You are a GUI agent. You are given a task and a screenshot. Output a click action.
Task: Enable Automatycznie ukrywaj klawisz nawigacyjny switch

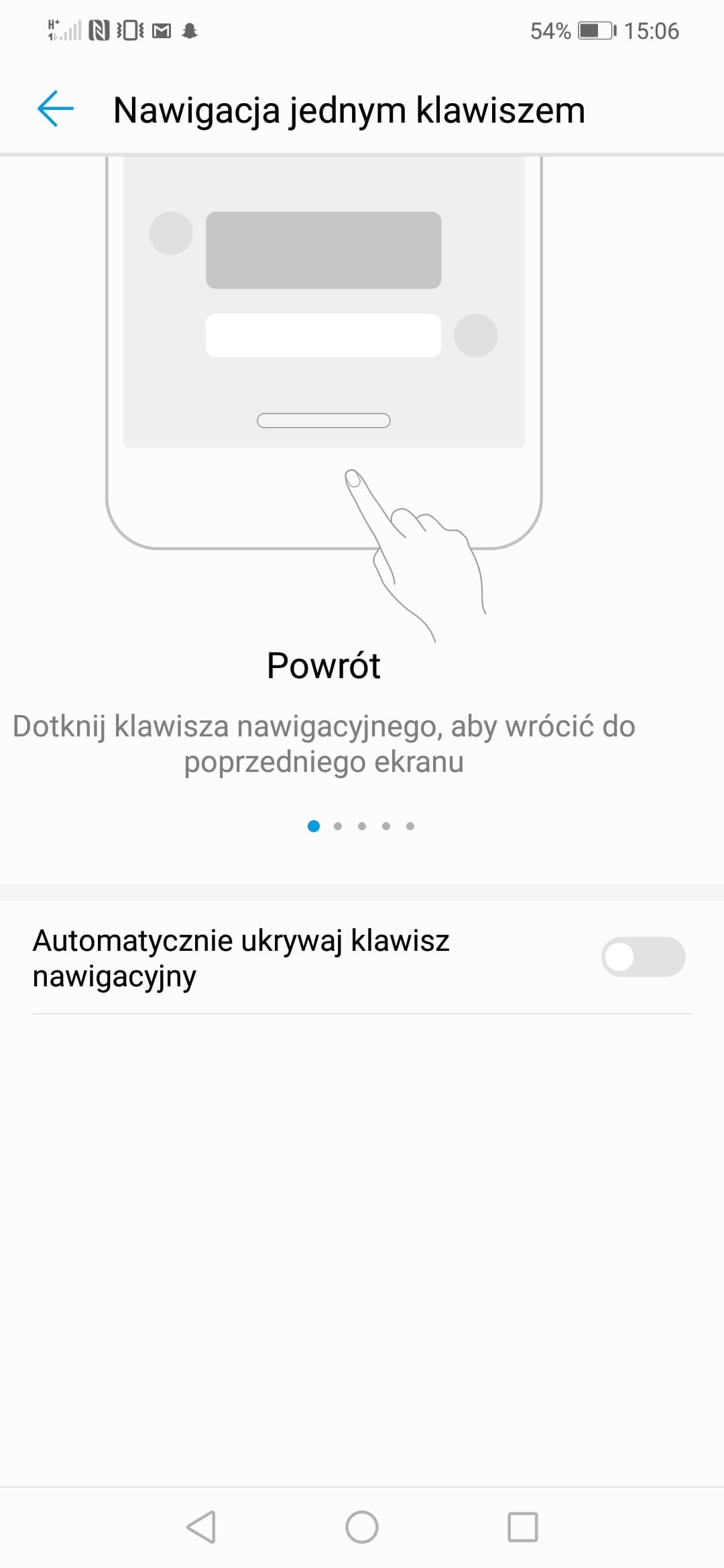pos(643,957)
